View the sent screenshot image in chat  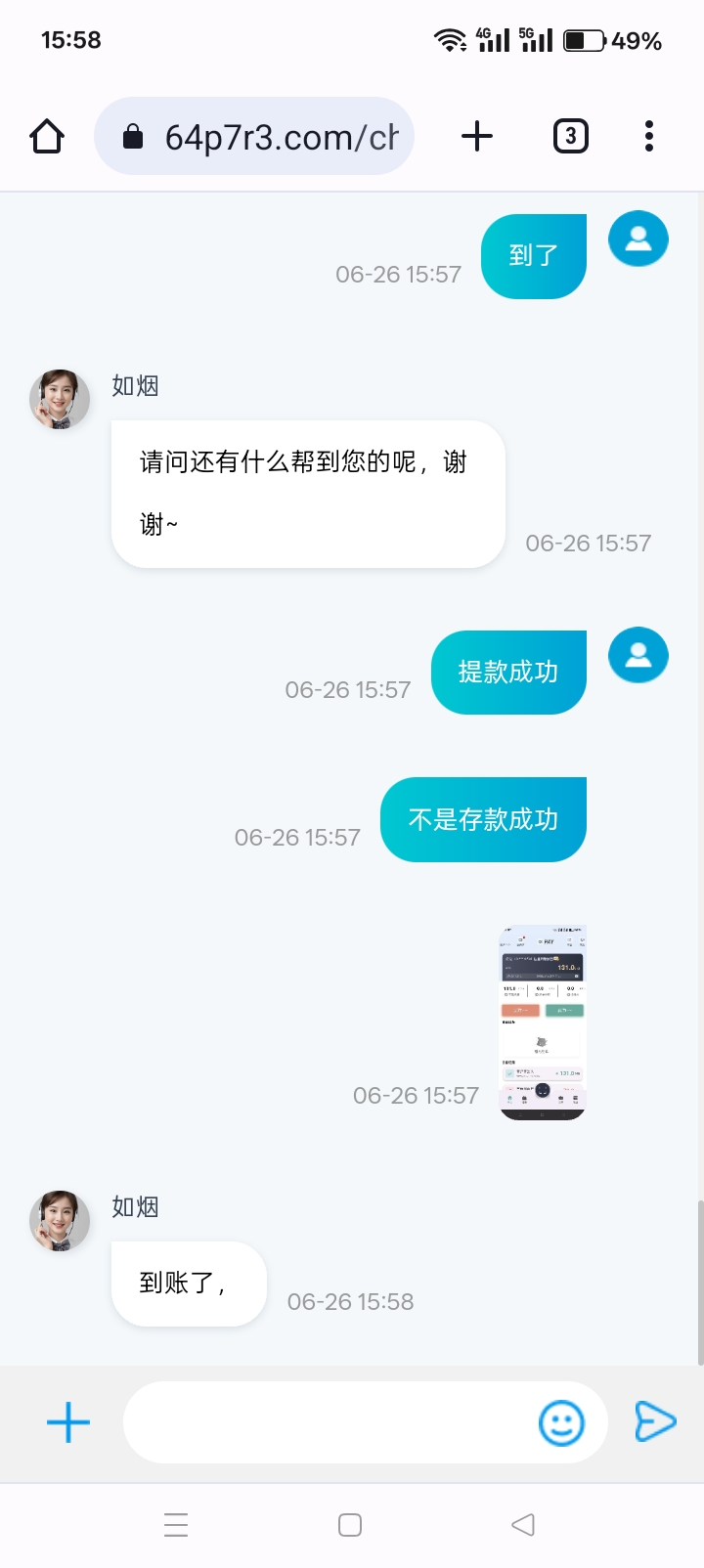(543, 1023)
